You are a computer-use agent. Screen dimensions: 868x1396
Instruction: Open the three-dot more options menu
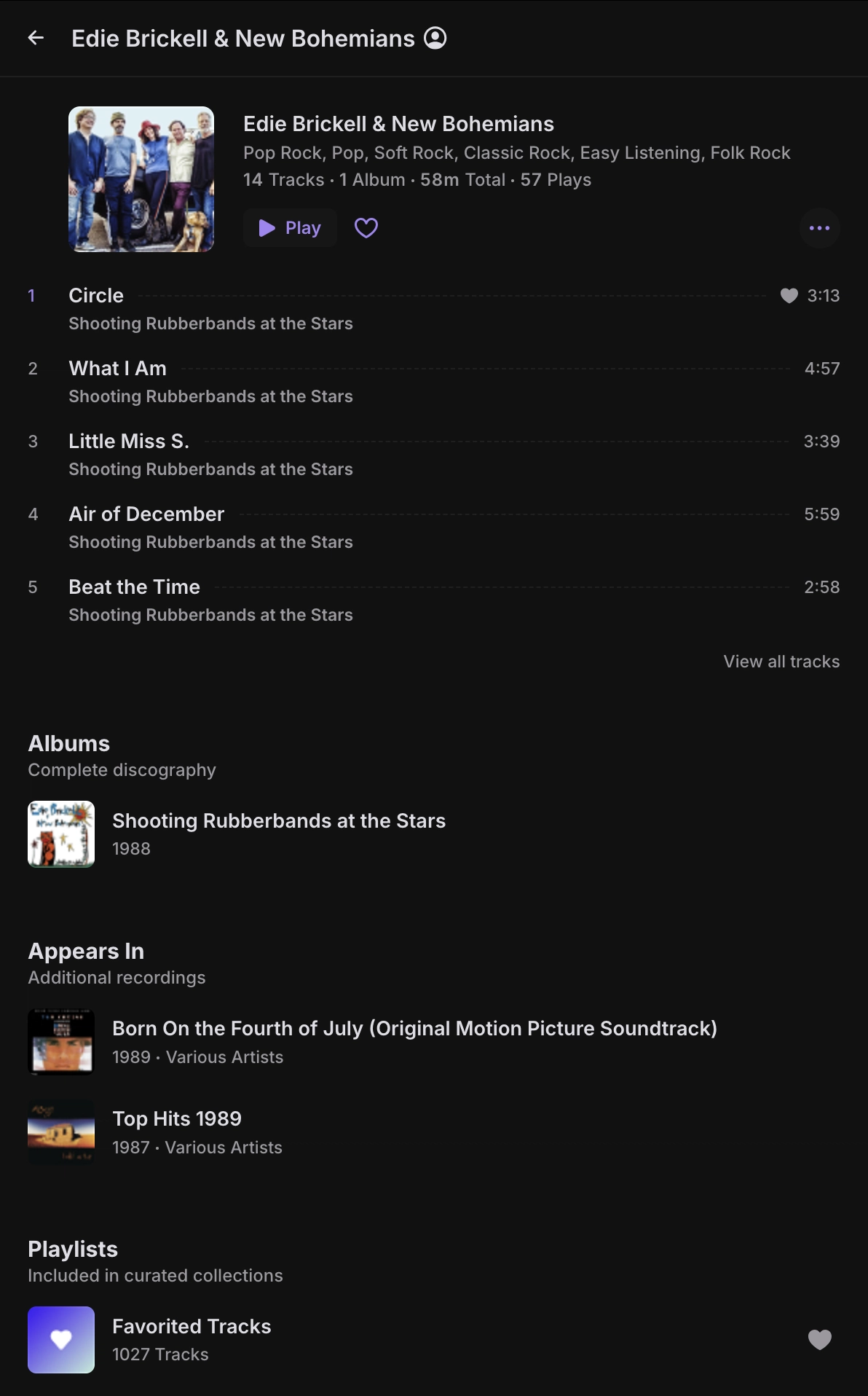pyautogui.click(x=820, y=228)
